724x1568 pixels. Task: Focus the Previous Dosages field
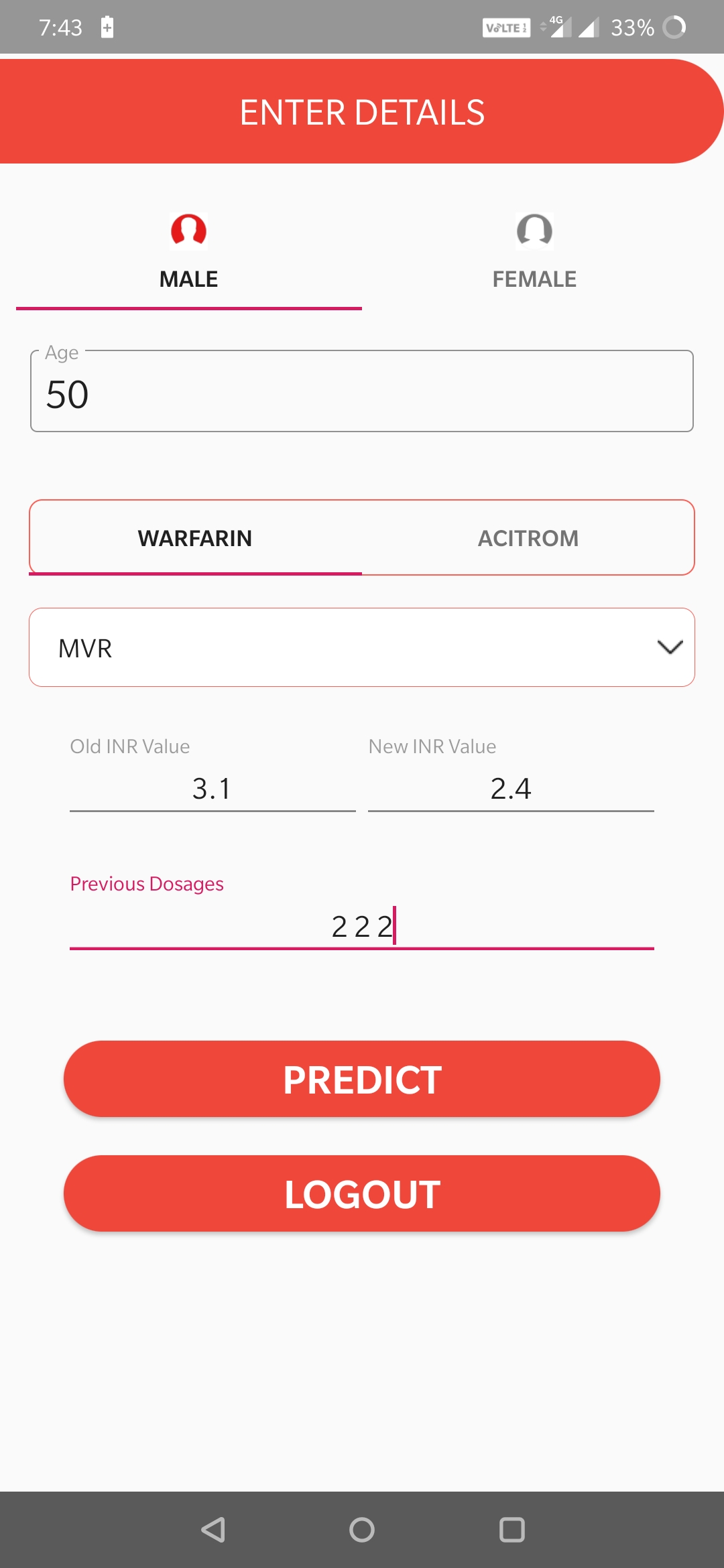click(x=362, y=926)
